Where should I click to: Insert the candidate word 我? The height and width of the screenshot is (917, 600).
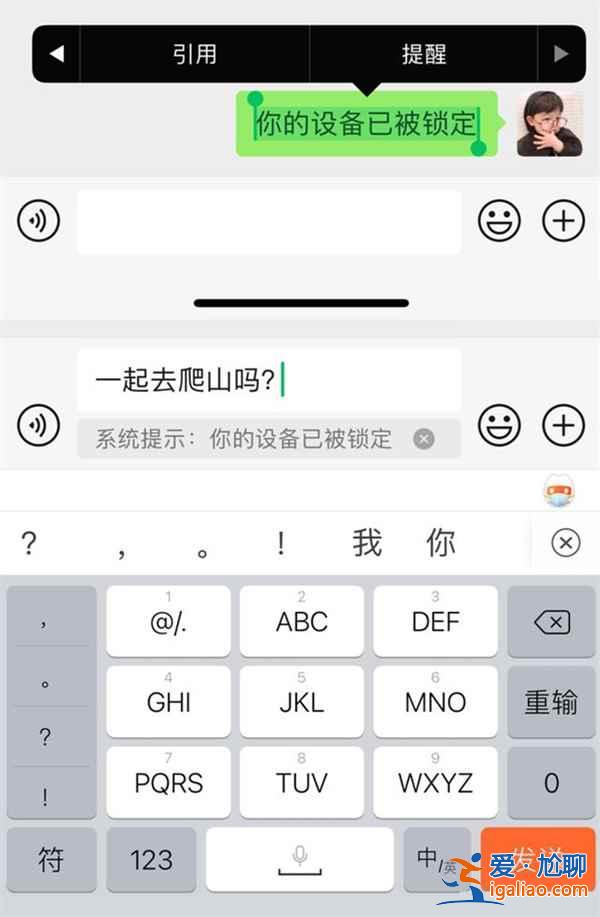coord(367,543)
